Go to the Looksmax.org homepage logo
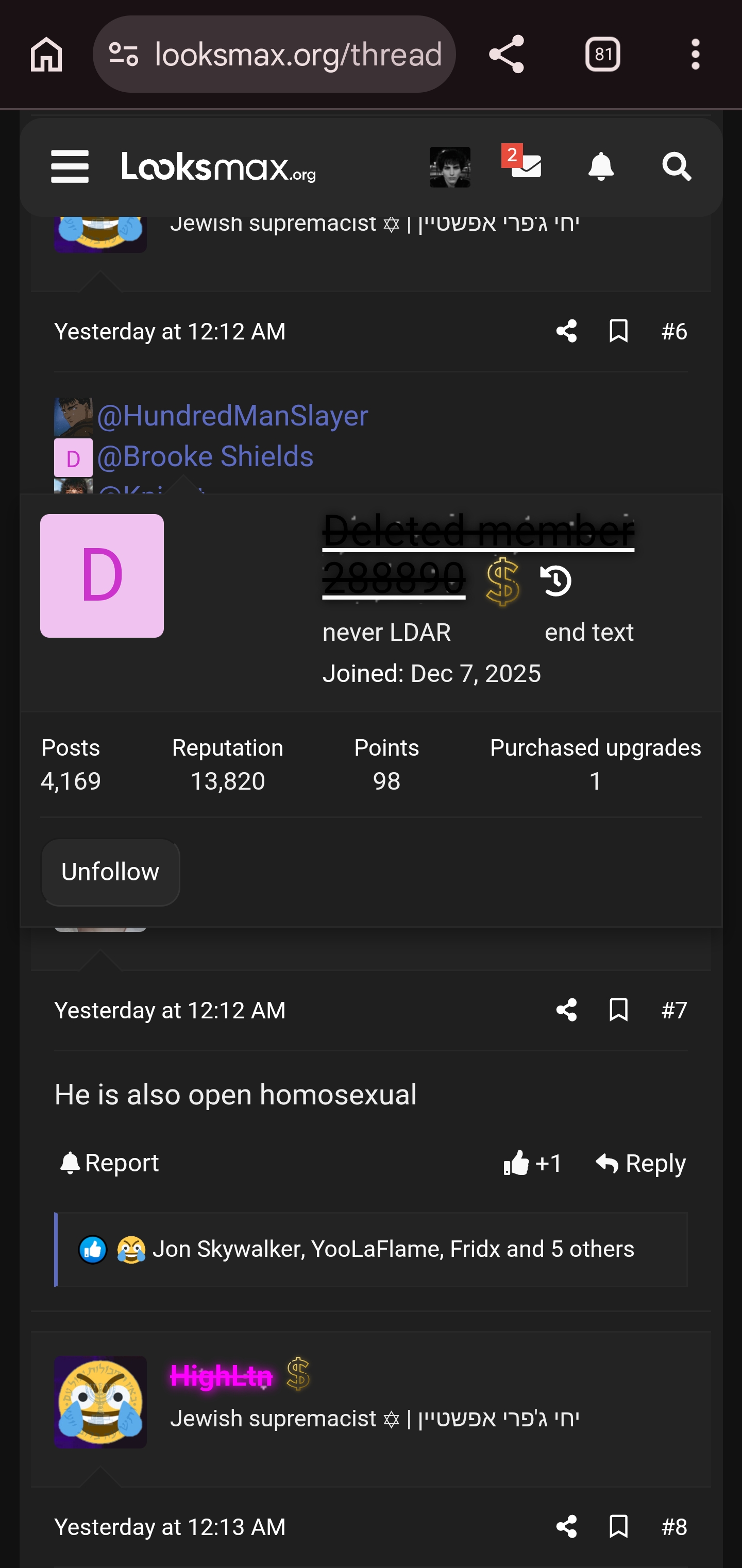Image resolution: width=742 pixels, height=1568 pixels. (x=219, y=167)
